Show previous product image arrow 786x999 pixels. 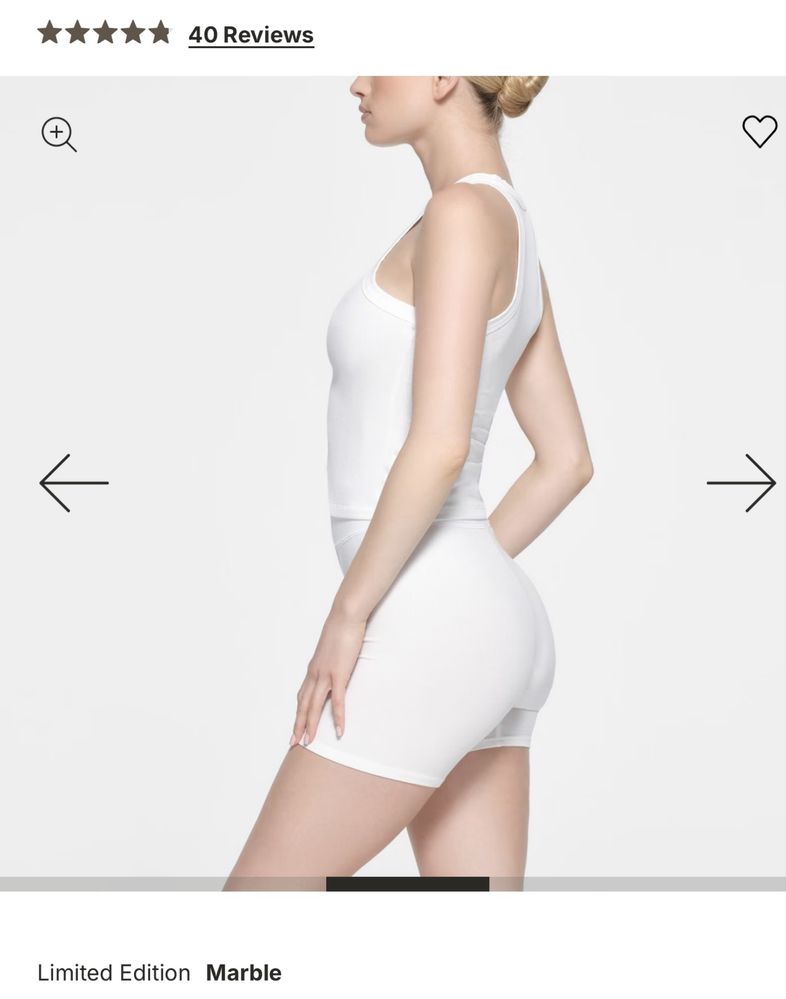click(x=74, y=483)
